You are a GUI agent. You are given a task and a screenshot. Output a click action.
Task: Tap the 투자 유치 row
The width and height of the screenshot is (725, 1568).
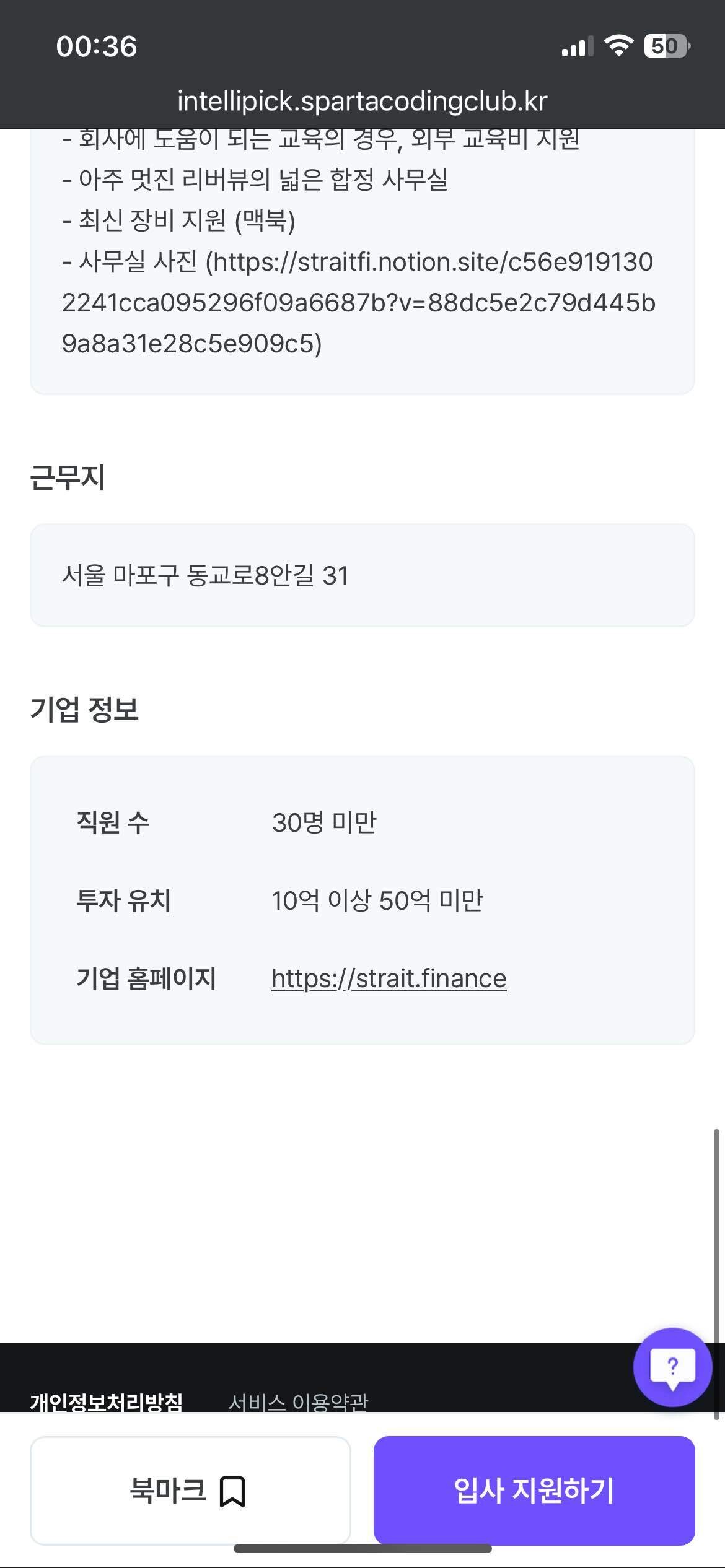coord(248,901)
